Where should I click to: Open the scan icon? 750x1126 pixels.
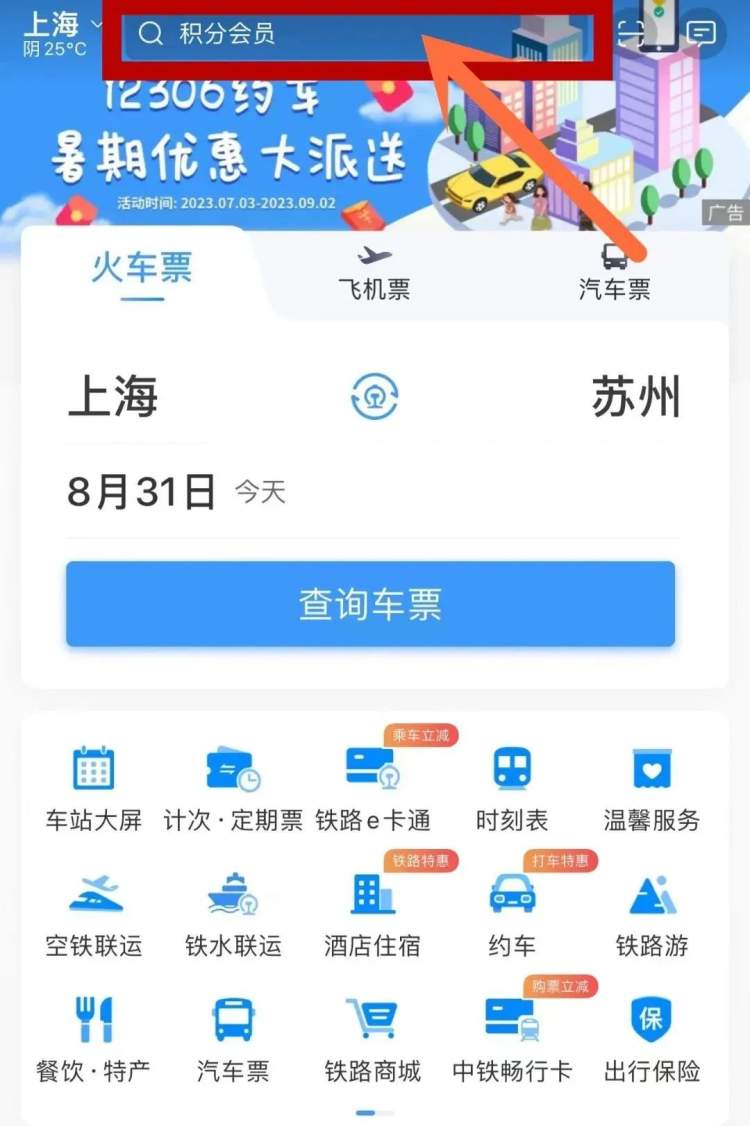pyautogui.click(x=630, y=33)
